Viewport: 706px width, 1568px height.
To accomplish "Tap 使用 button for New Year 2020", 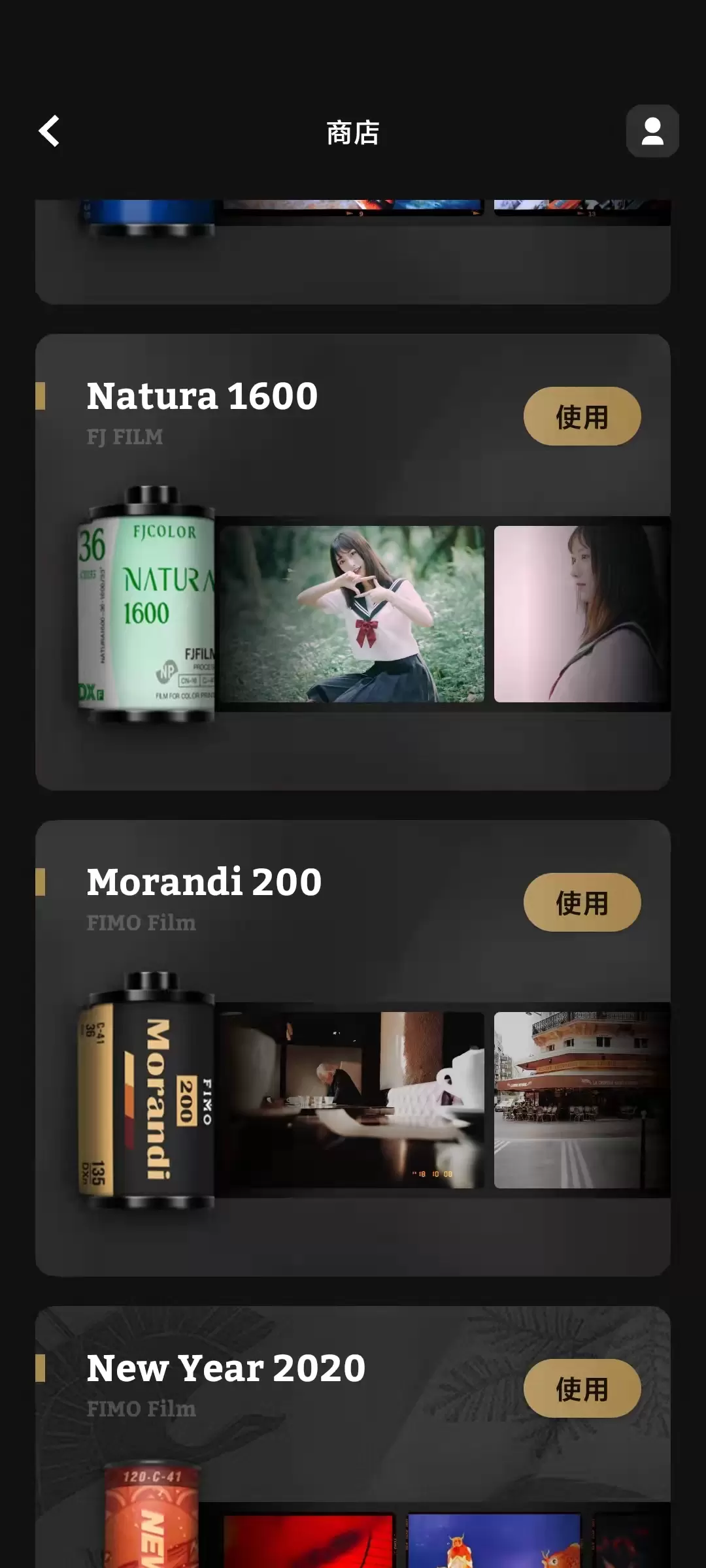I will pyautogui.click(x=582, y=1388).
